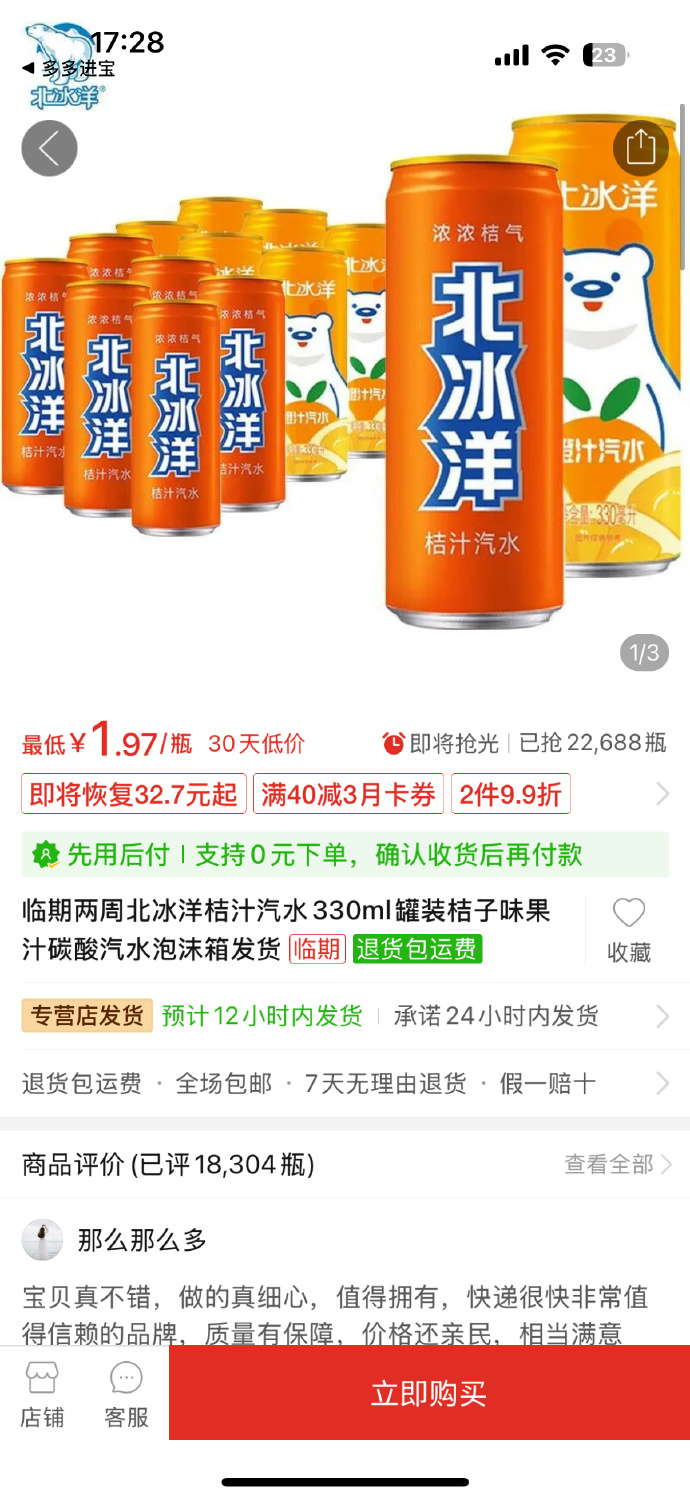Add the product to 收藏 favorites
Image resolution: width=690 pixels, height=1500 pixels.
[629, 929]
